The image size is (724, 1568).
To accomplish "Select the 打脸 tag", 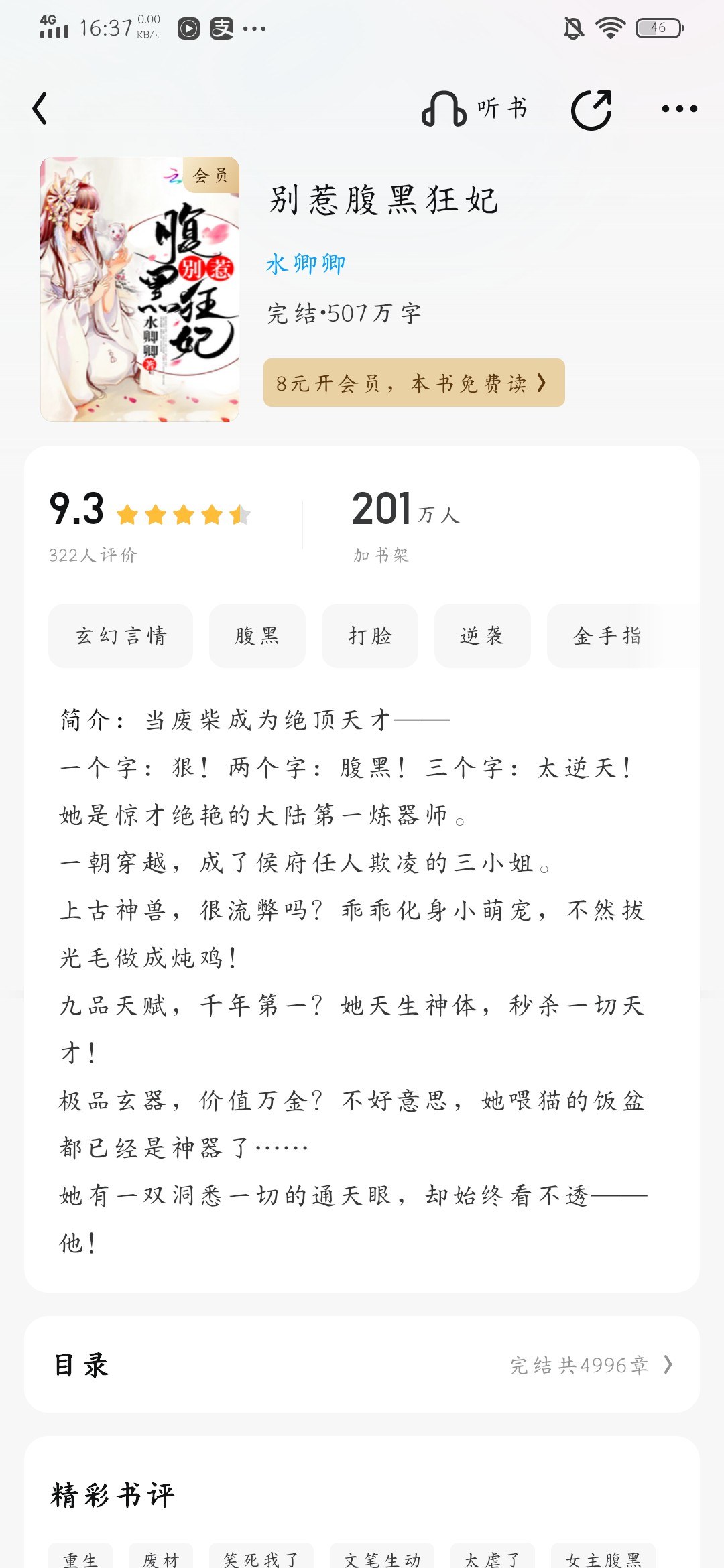I will point(369,636).
